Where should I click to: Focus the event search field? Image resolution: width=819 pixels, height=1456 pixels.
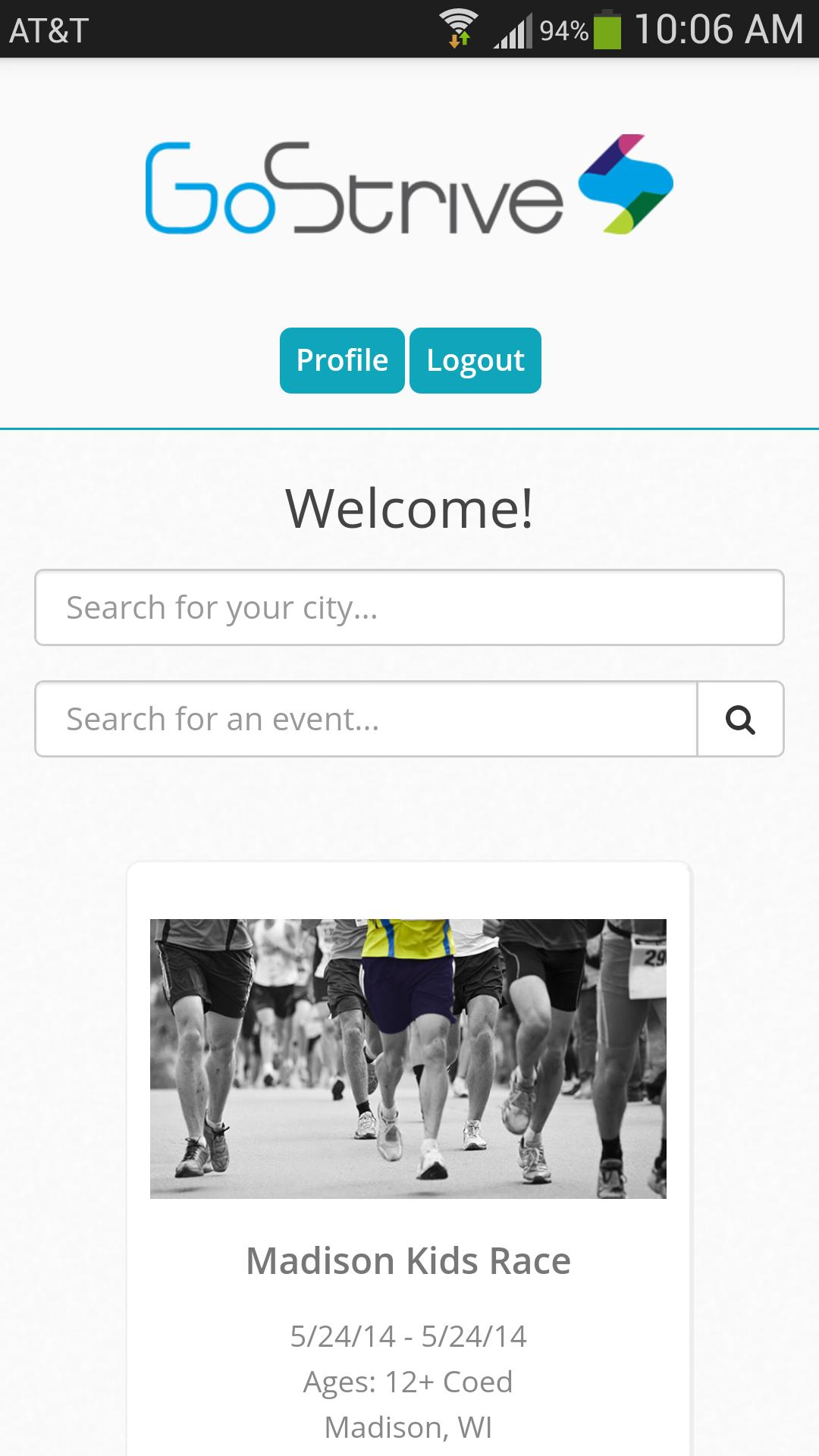point(366,719)
